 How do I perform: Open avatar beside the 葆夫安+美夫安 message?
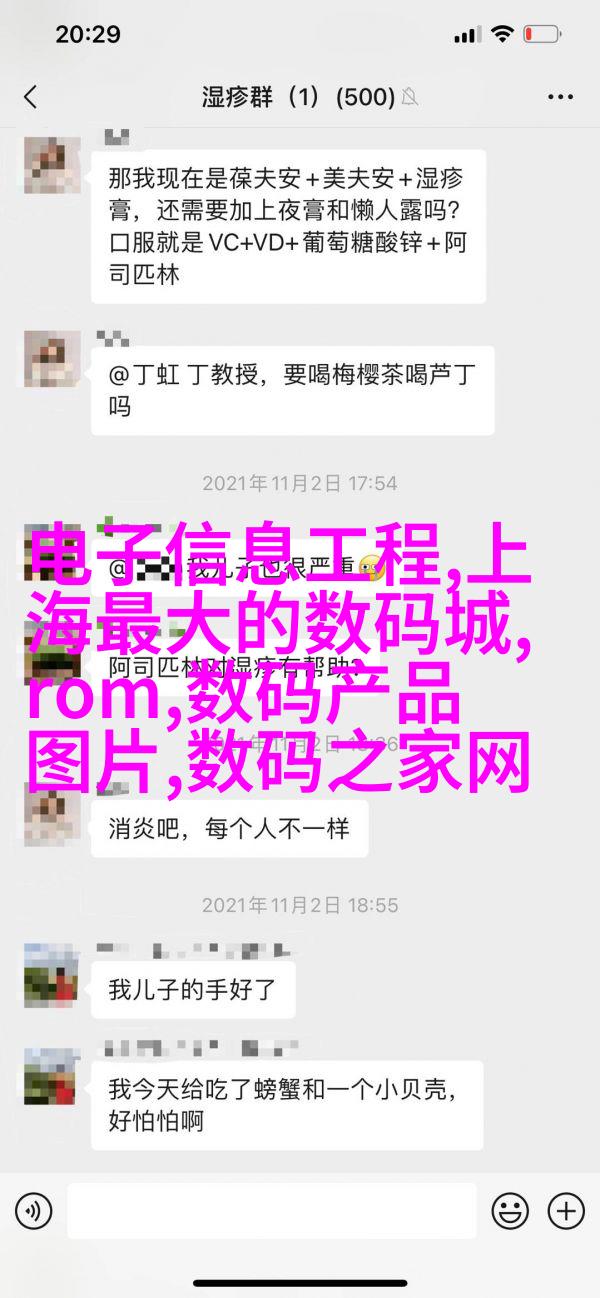[51, 171]
